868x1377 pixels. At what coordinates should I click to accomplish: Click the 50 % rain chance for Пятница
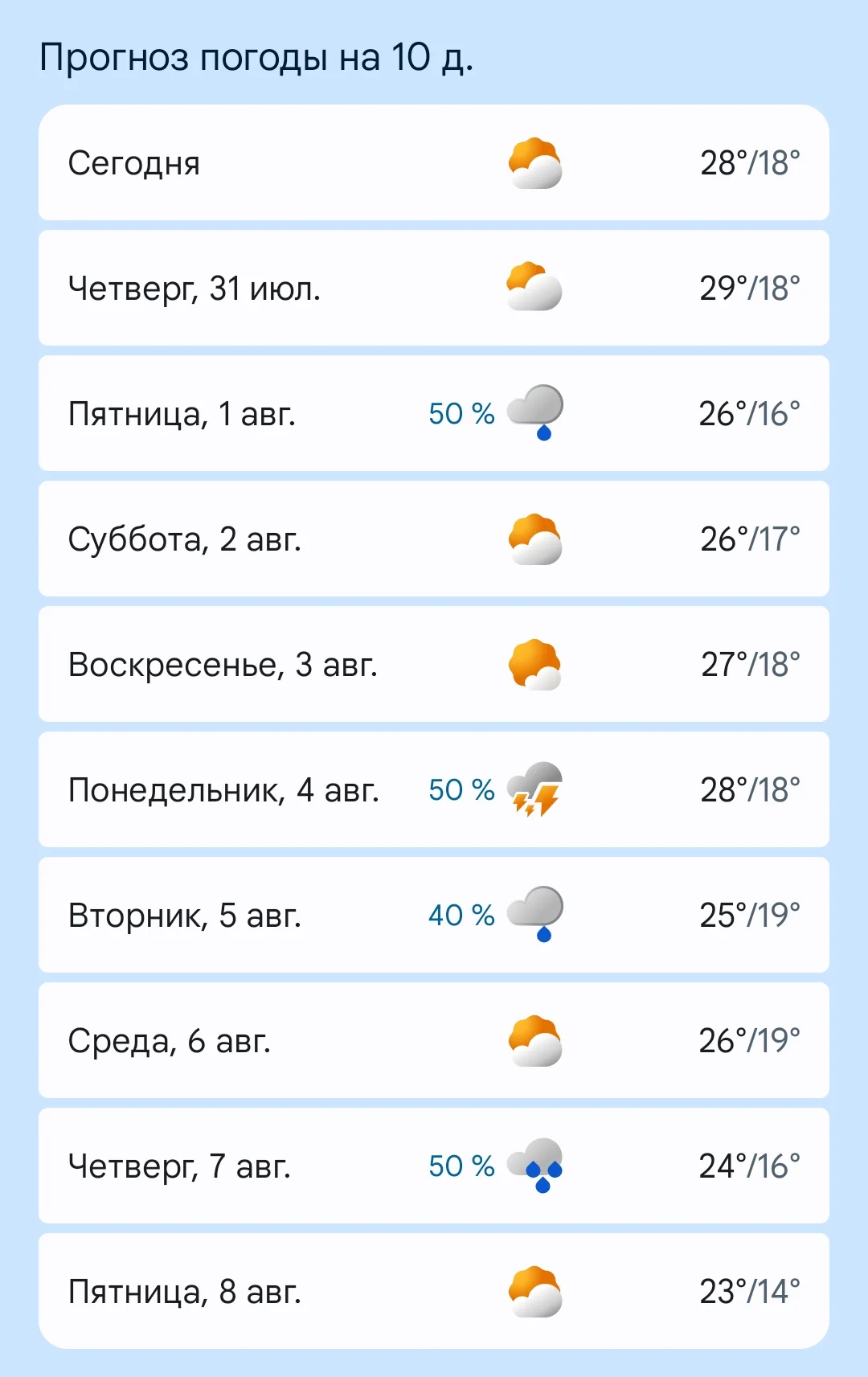pyautogui.click(x=461, y=412)
